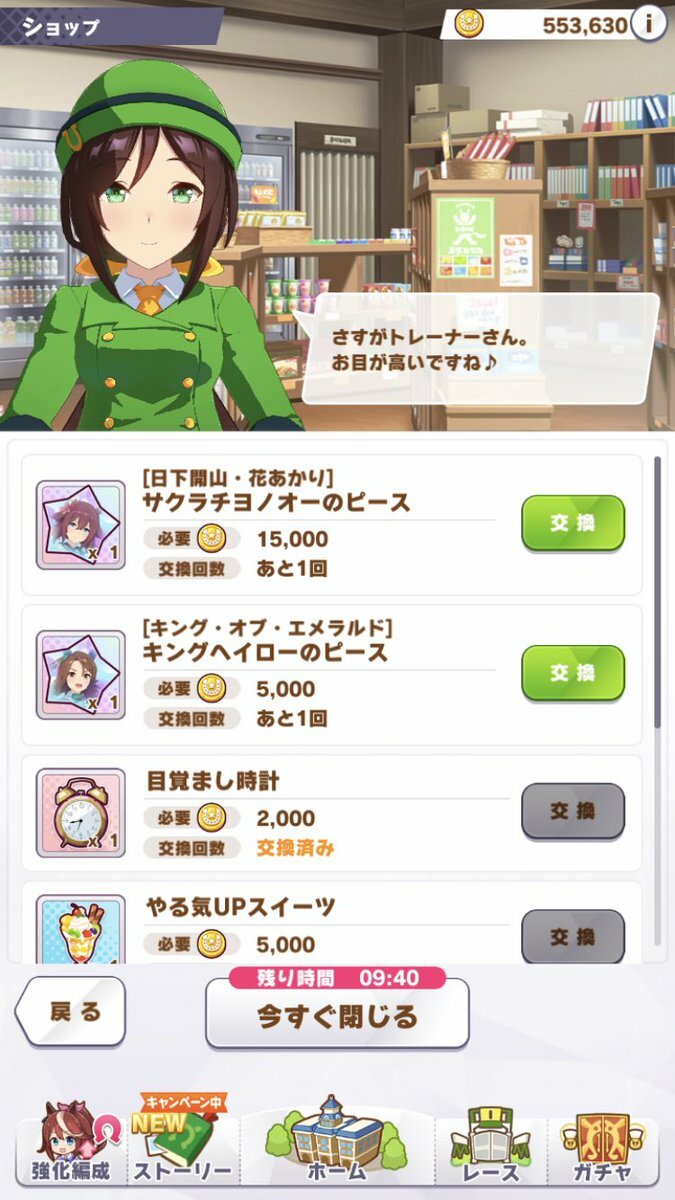Close the shop with 今すぐ閉じる

[x=337, y=1016]
